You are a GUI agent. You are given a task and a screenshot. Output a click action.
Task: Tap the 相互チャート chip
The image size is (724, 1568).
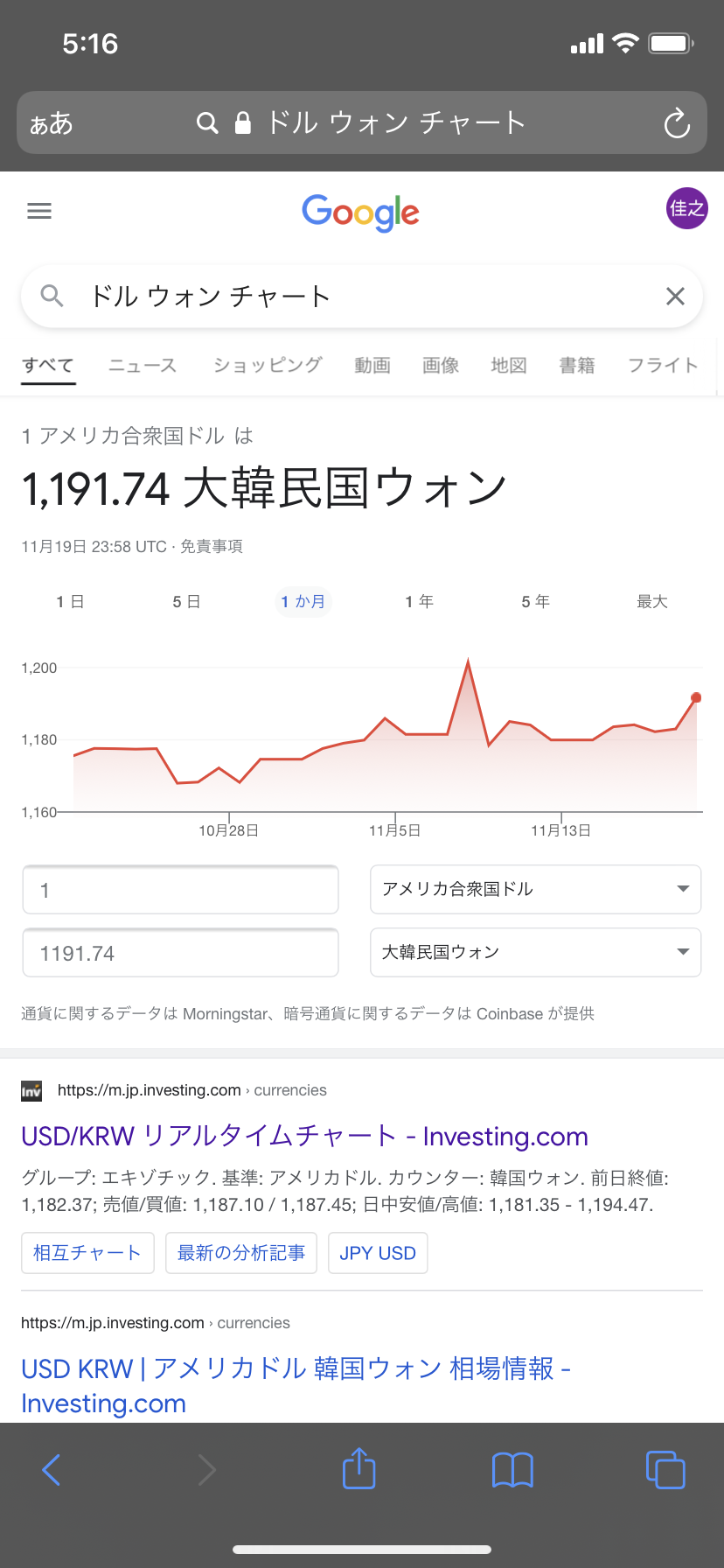coord(87,1253)
